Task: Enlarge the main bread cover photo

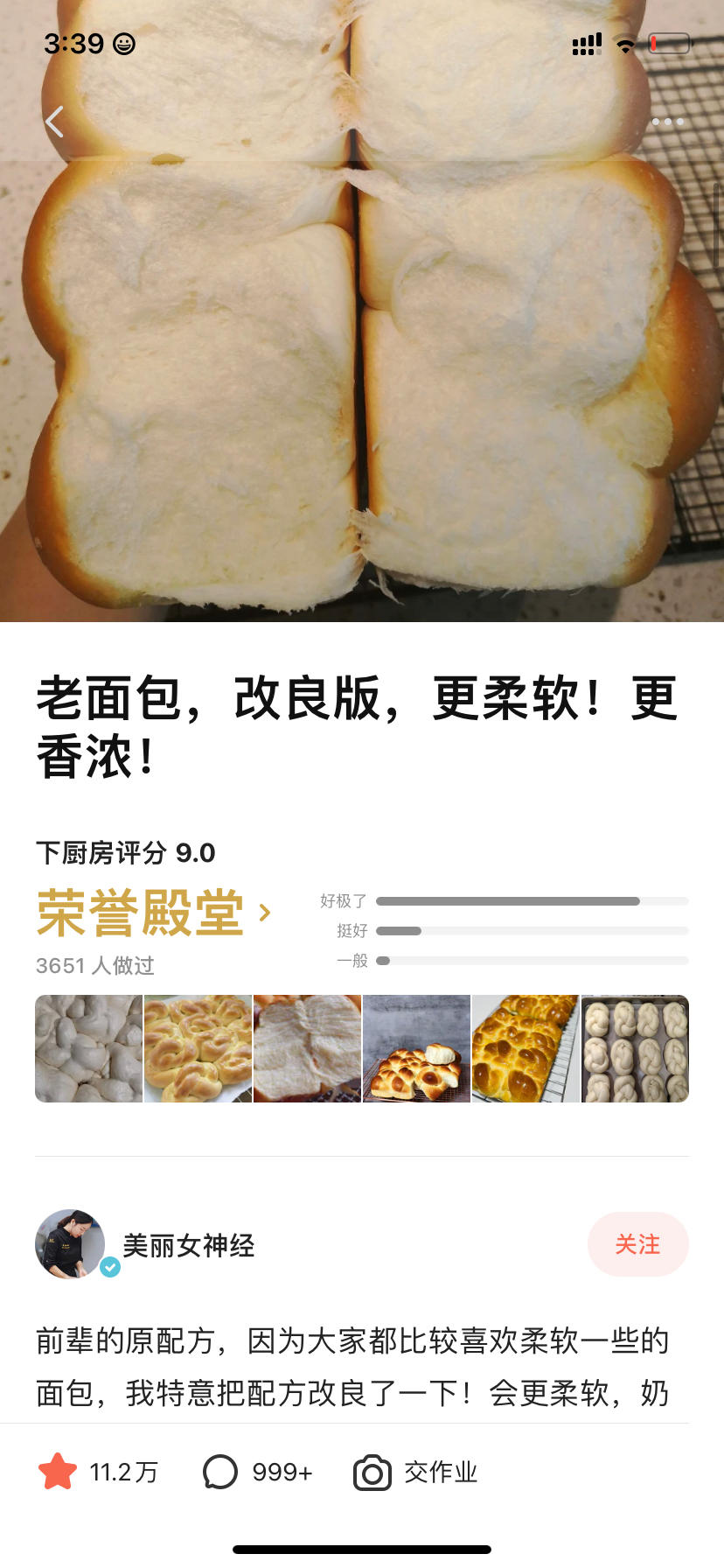Action: coord(362,367)
